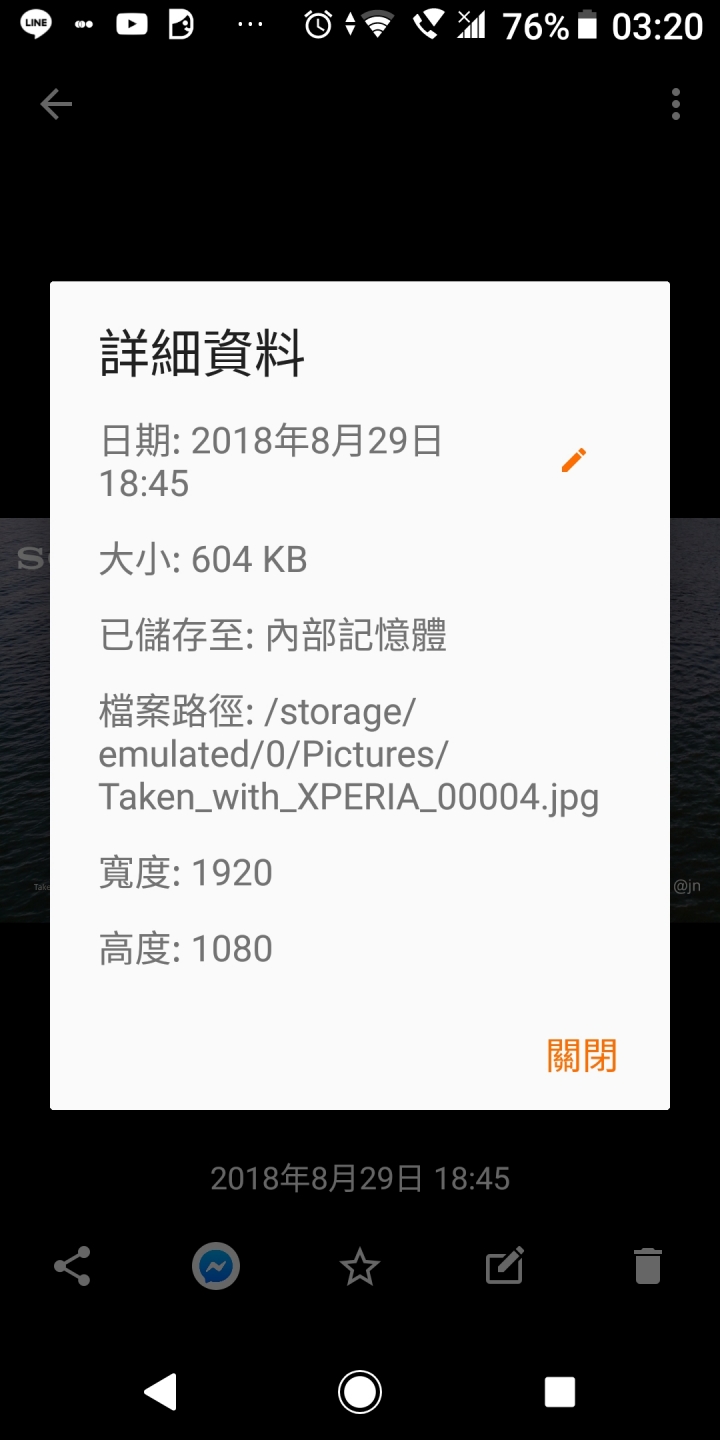Mark photo as favorite with star
Viewport: 720px width, 1440px height.
click(x=360, y=1267)
